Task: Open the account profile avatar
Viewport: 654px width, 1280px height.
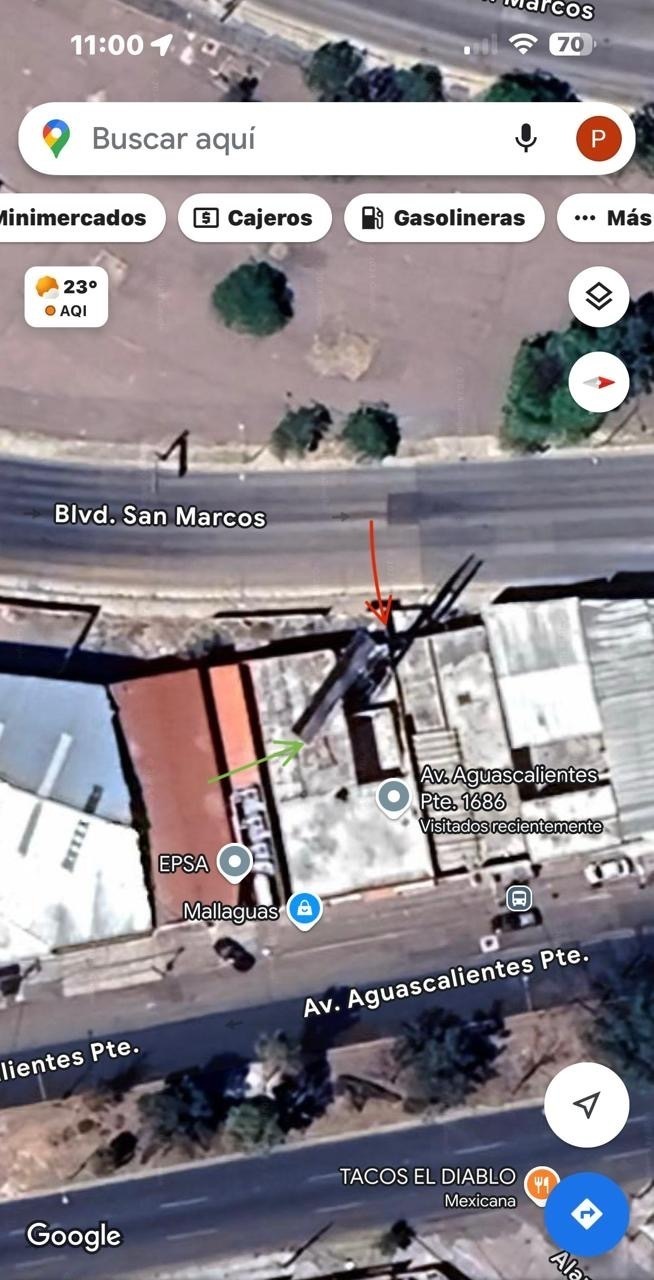Action: pos(598,139)
